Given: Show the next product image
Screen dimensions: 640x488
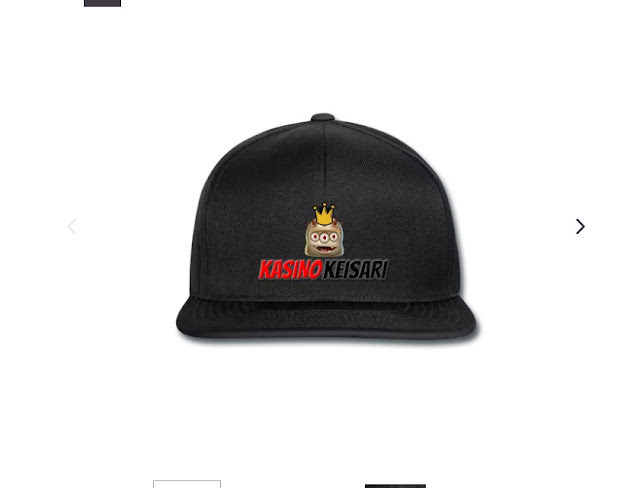Looking at the screenshot, I should tap(580, 227).
